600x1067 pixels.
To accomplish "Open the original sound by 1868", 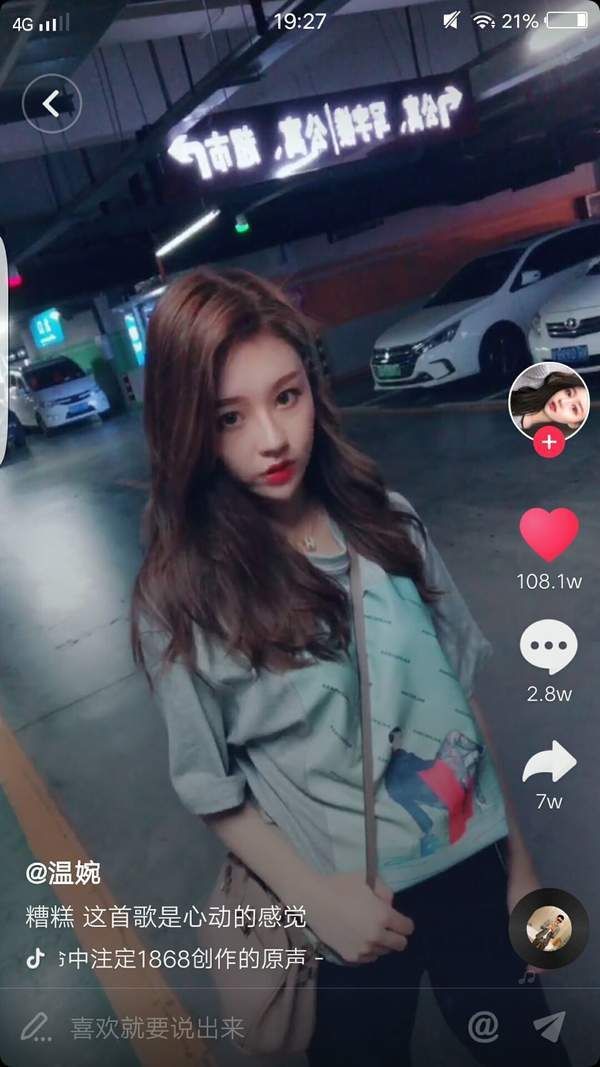I will coord(180,958).
